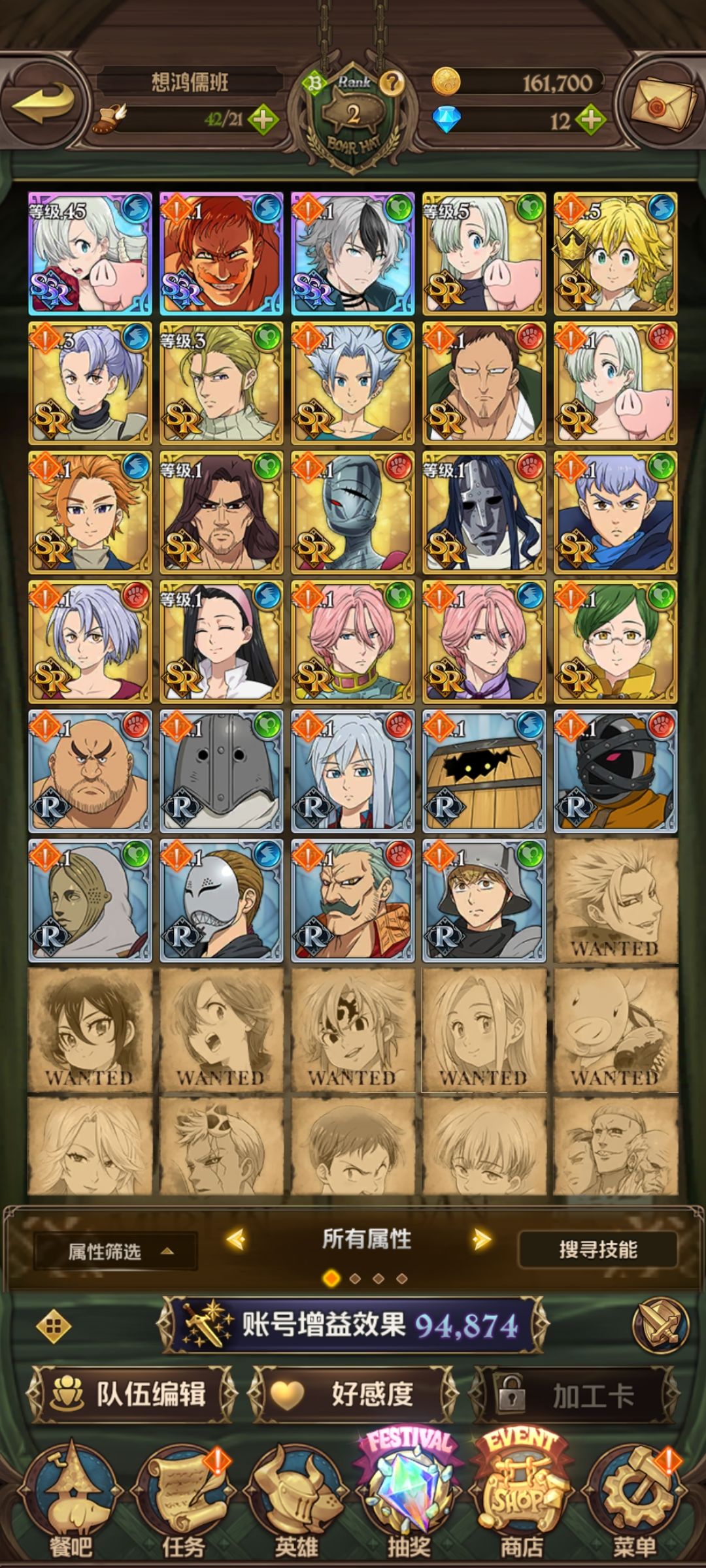Open the 商店 event shop tab
The height and width of the screenshot is (1568, 706).
coord(522,1496)
